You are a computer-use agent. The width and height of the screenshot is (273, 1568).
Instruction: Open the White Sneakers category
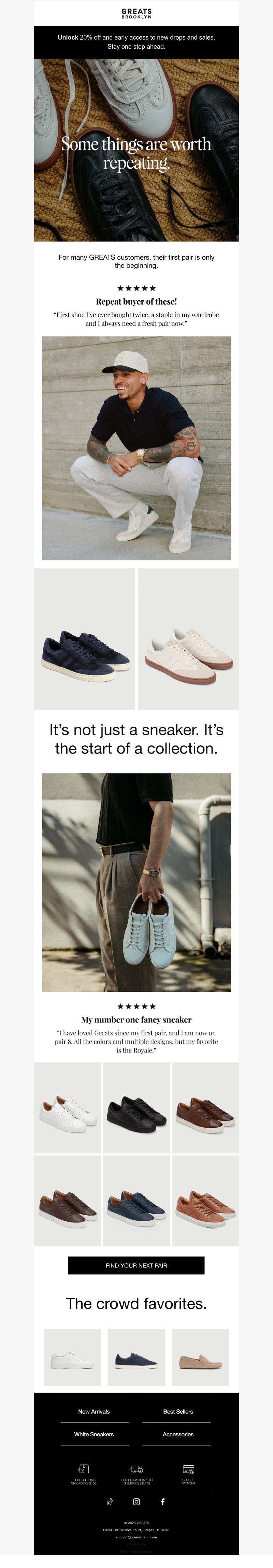point(94,1434)
